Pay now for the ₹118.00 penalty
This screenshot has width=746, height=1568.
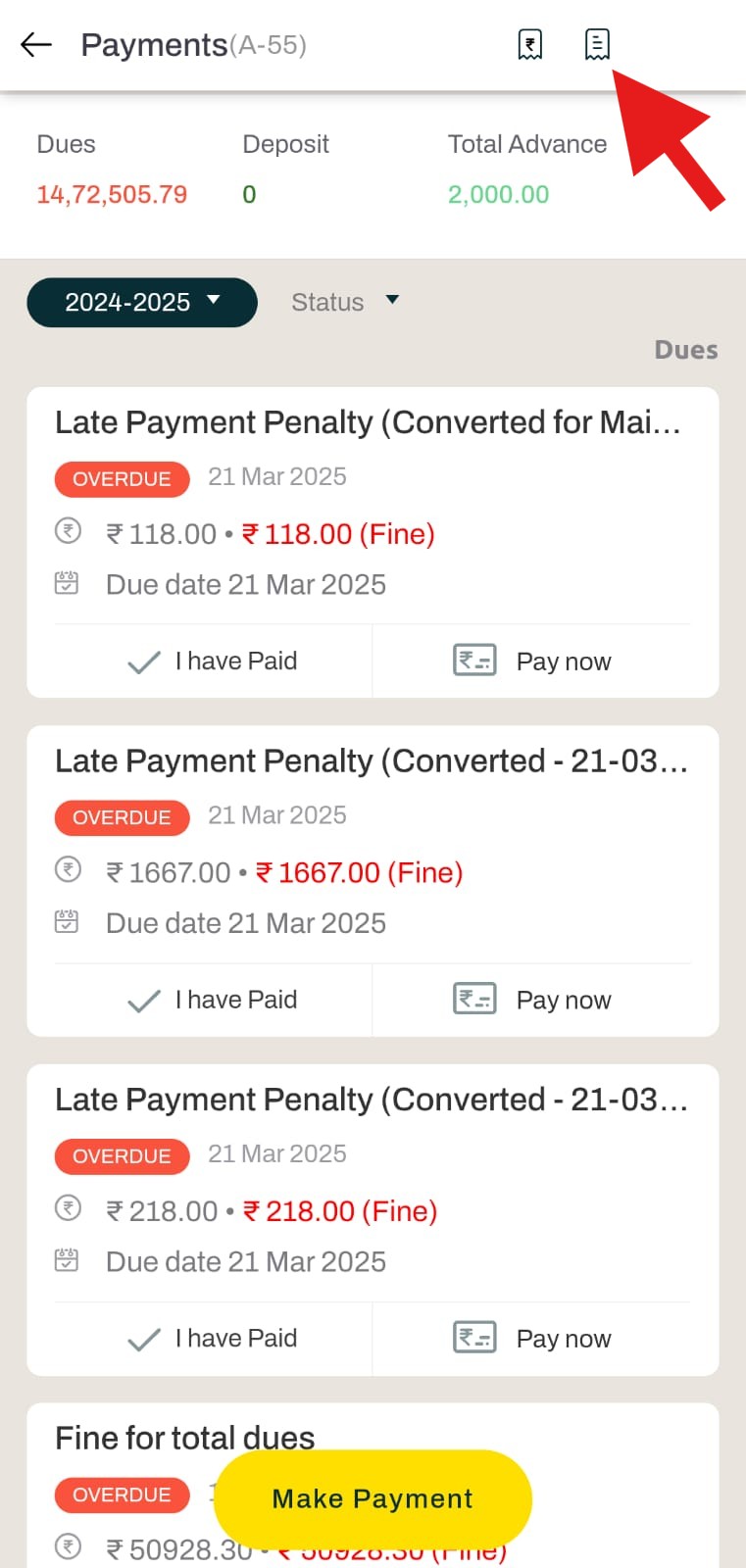532,661
